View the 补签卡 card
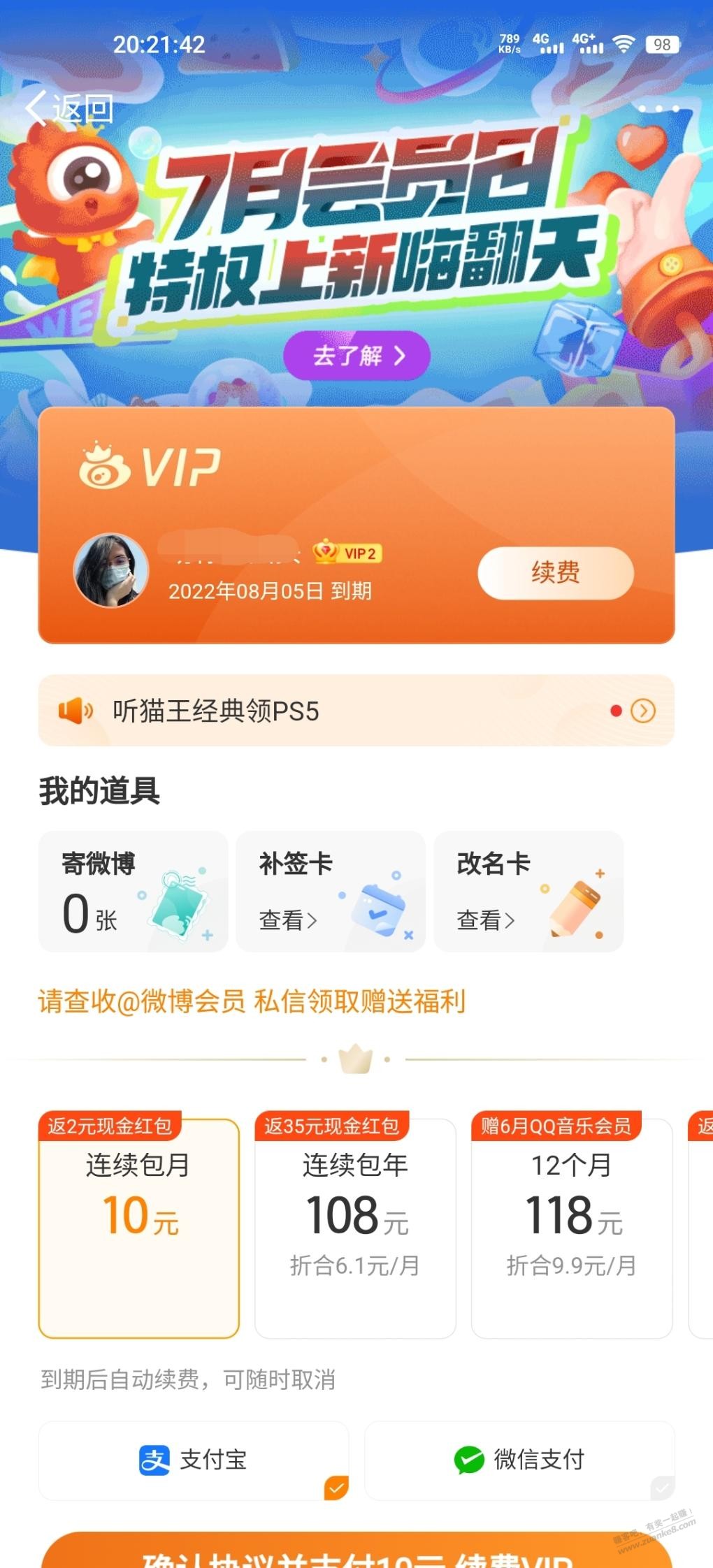This screenshot has width=713, height=1568. click(x=331, y=892)
